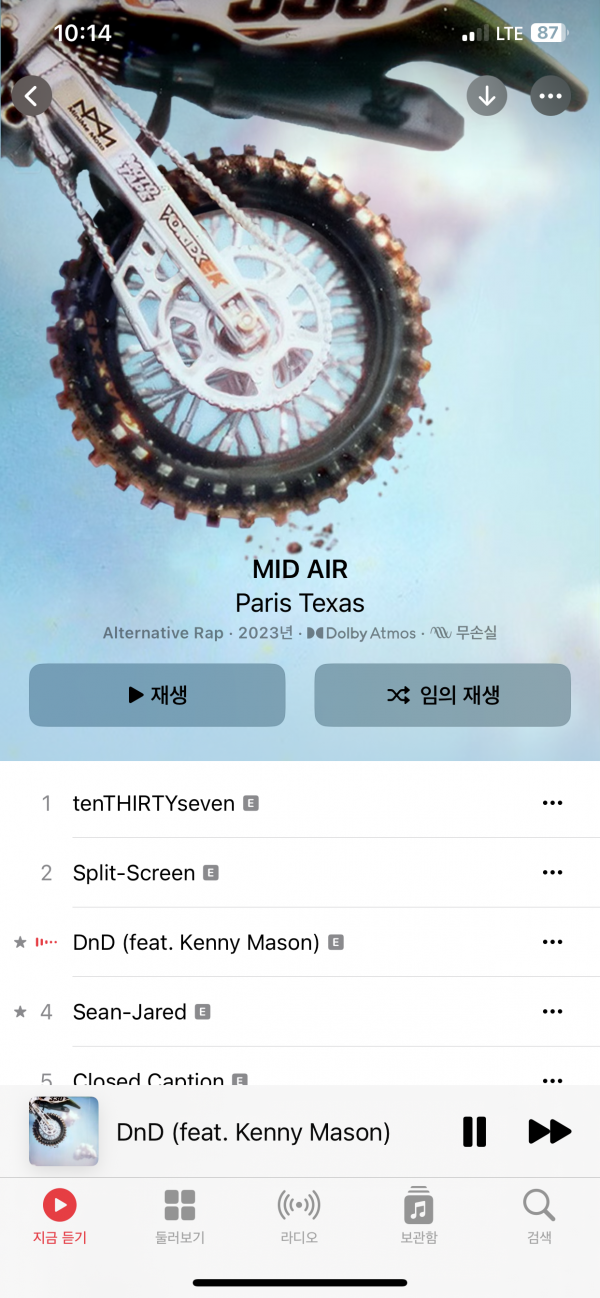Play the track Sean-Jared
This screenshot has width=600, height=1298.
130,1012
